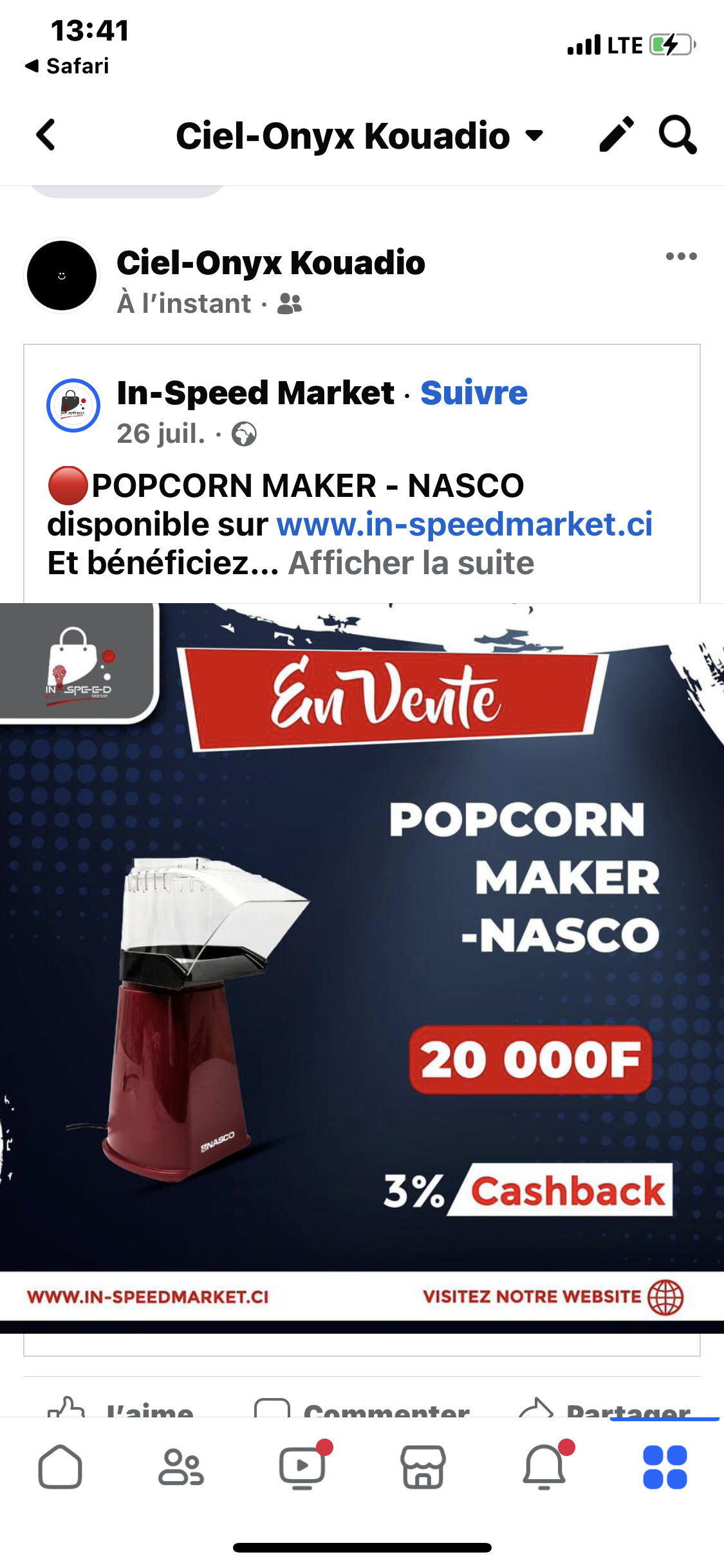724x1568 pixels.
Task: Tap the pencil edit icon
Action: pyautogui.click(x=616, y=135)
